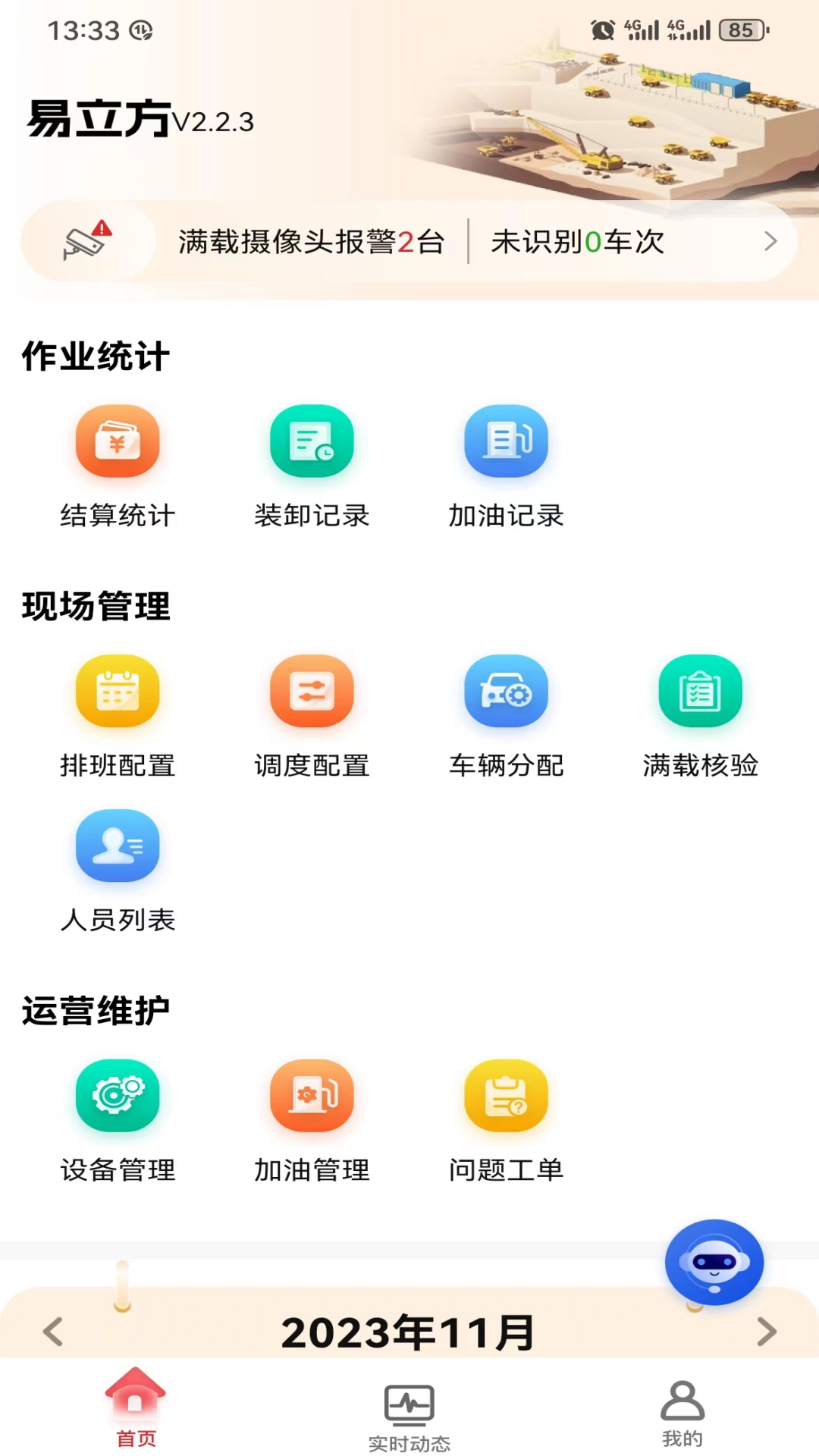Viewport: 819px width, 1456px height.
Task: View 未识别0车次 unrecognized vehicles
Action: point(579,241)
